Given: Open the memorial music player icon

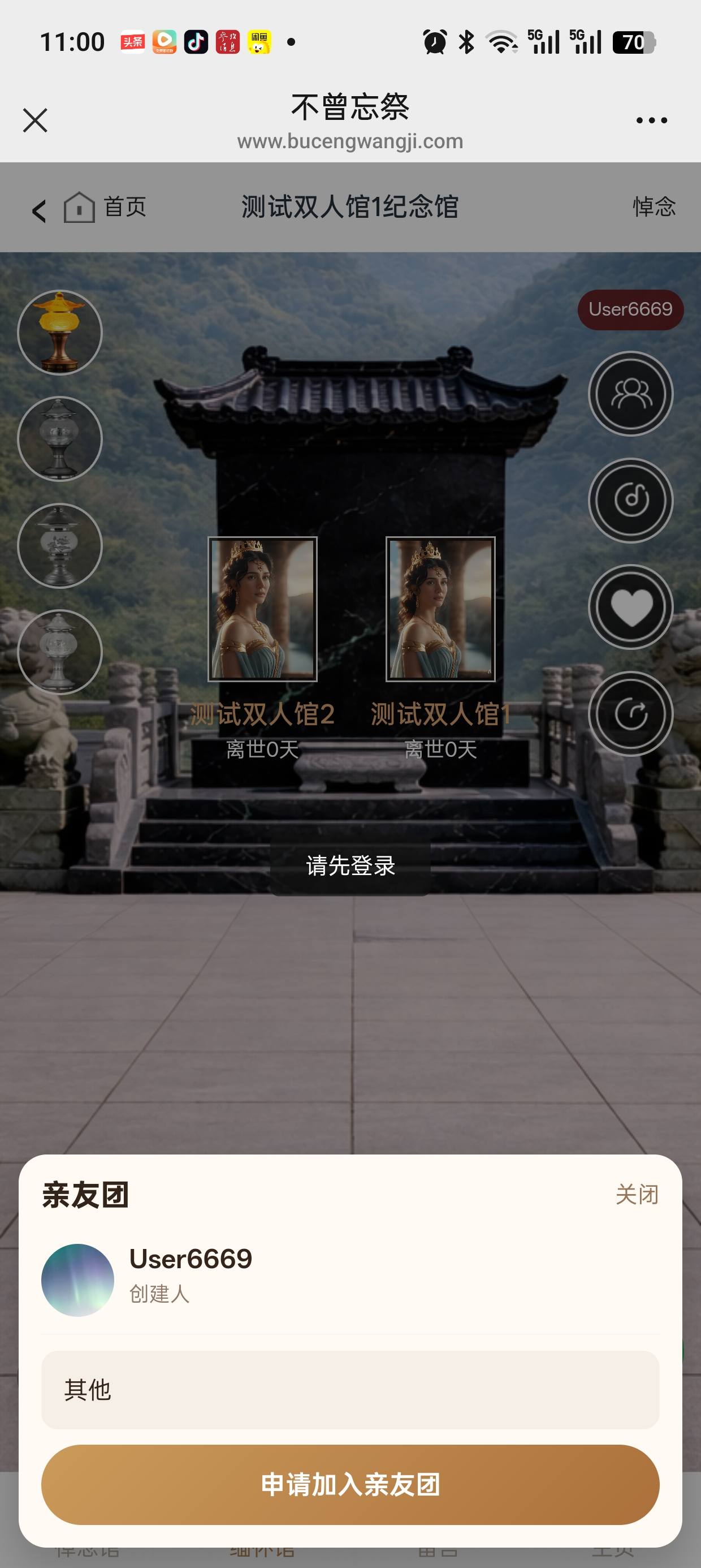Looking at the screenshot, I should point(630,501).
